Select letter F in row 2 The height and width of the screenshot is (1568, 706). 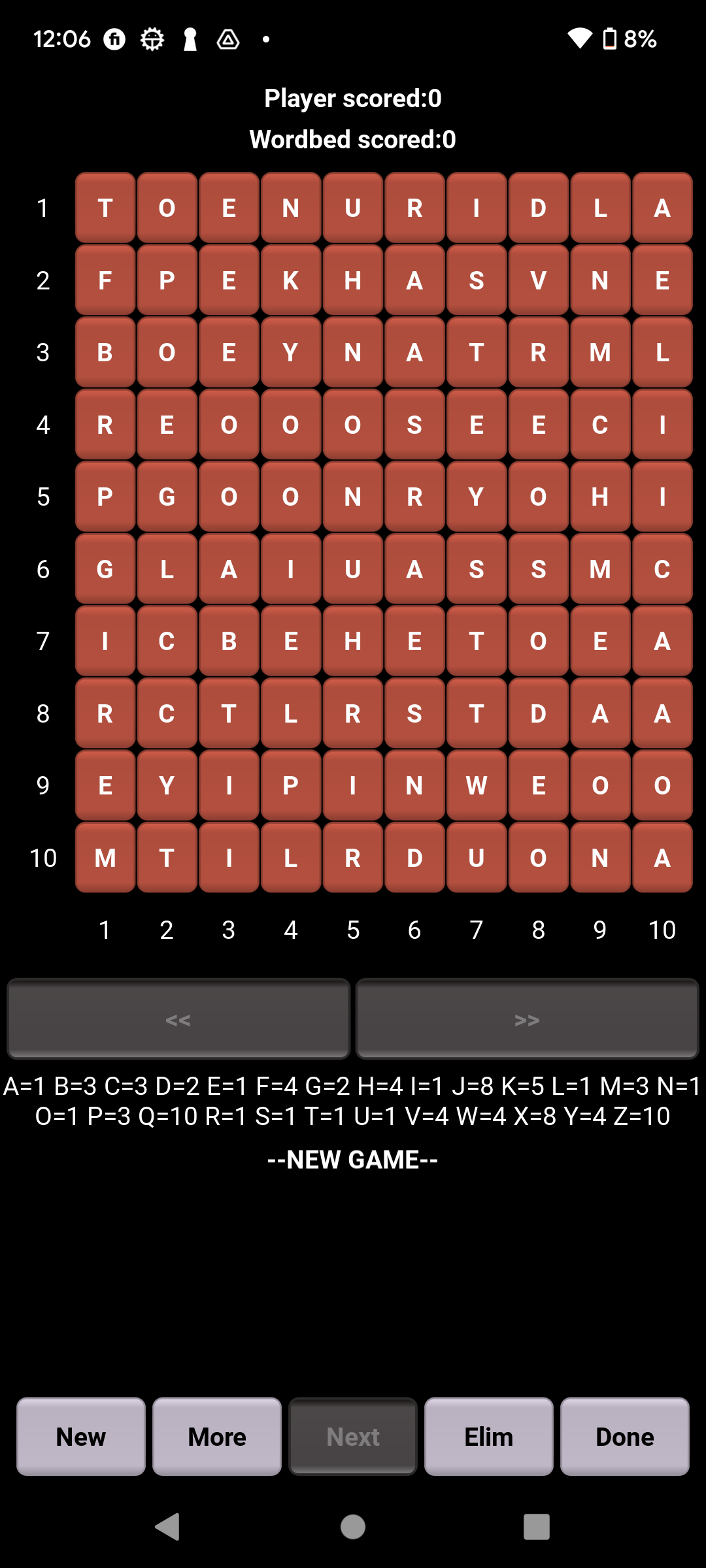[105, 281]
